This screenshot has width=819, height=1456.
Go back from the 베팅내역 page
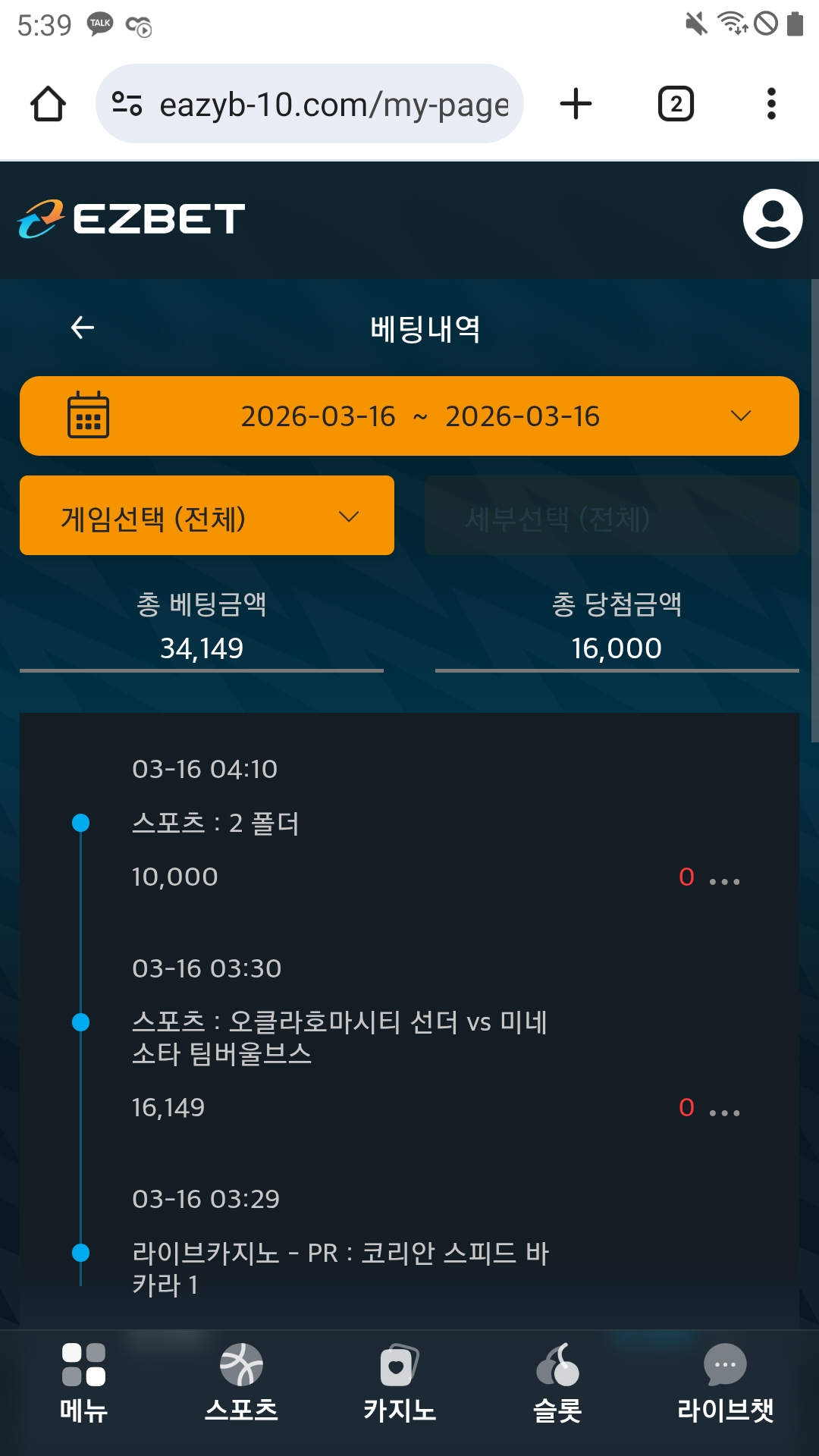[83, 328]
